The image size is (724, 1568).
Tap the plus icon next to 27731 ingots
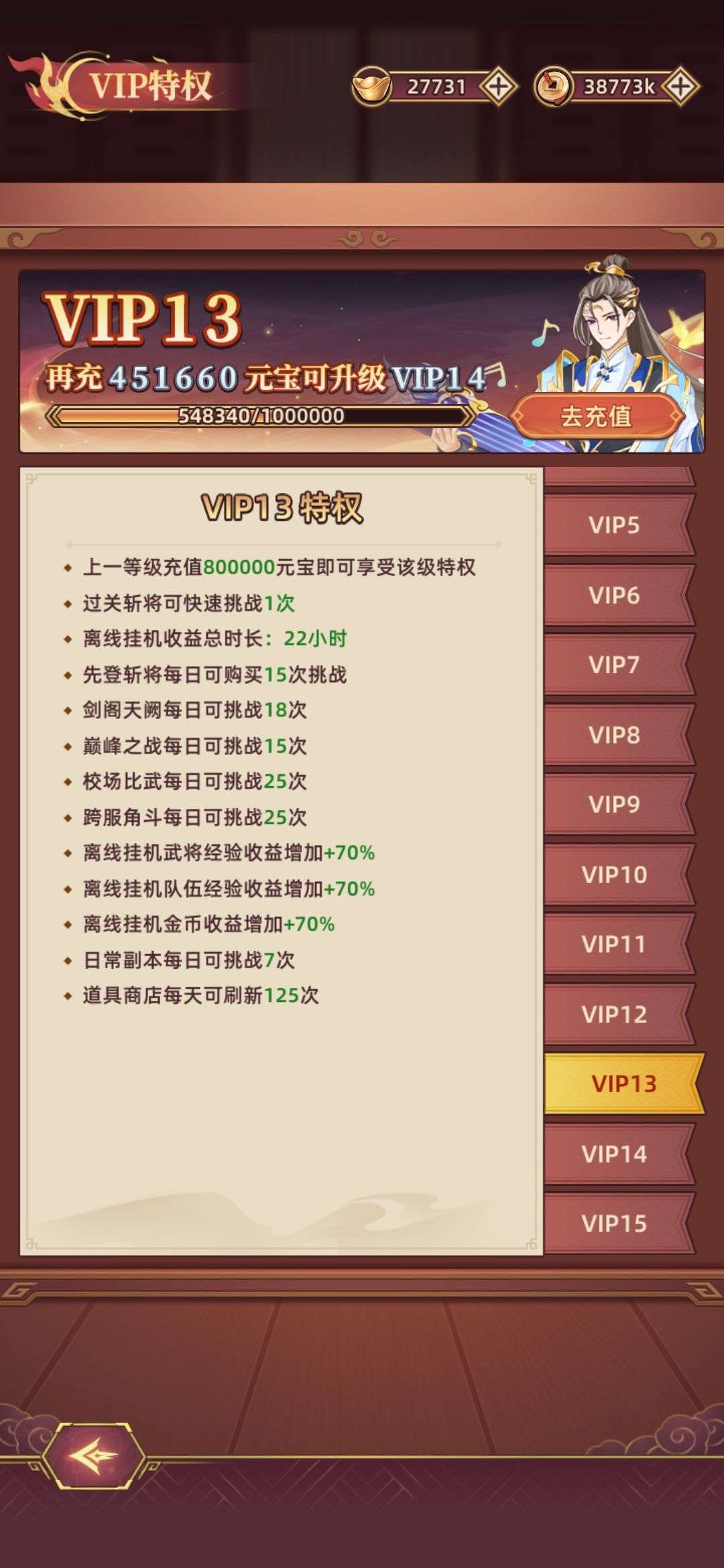coord(497,86)
